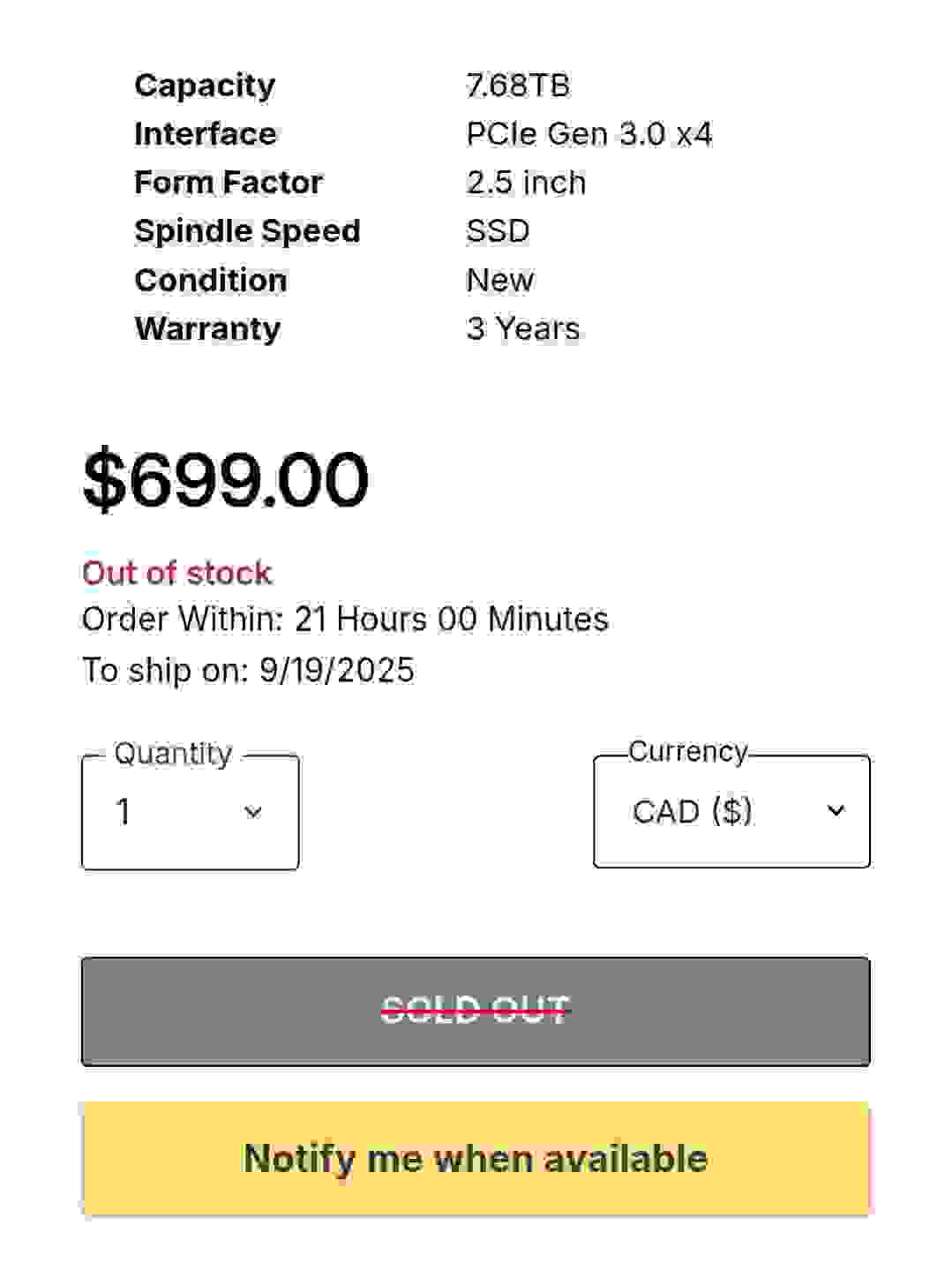Open the Quantity dropdown
This screenshot has height=1263, width=952.
[x=190, y=812]
